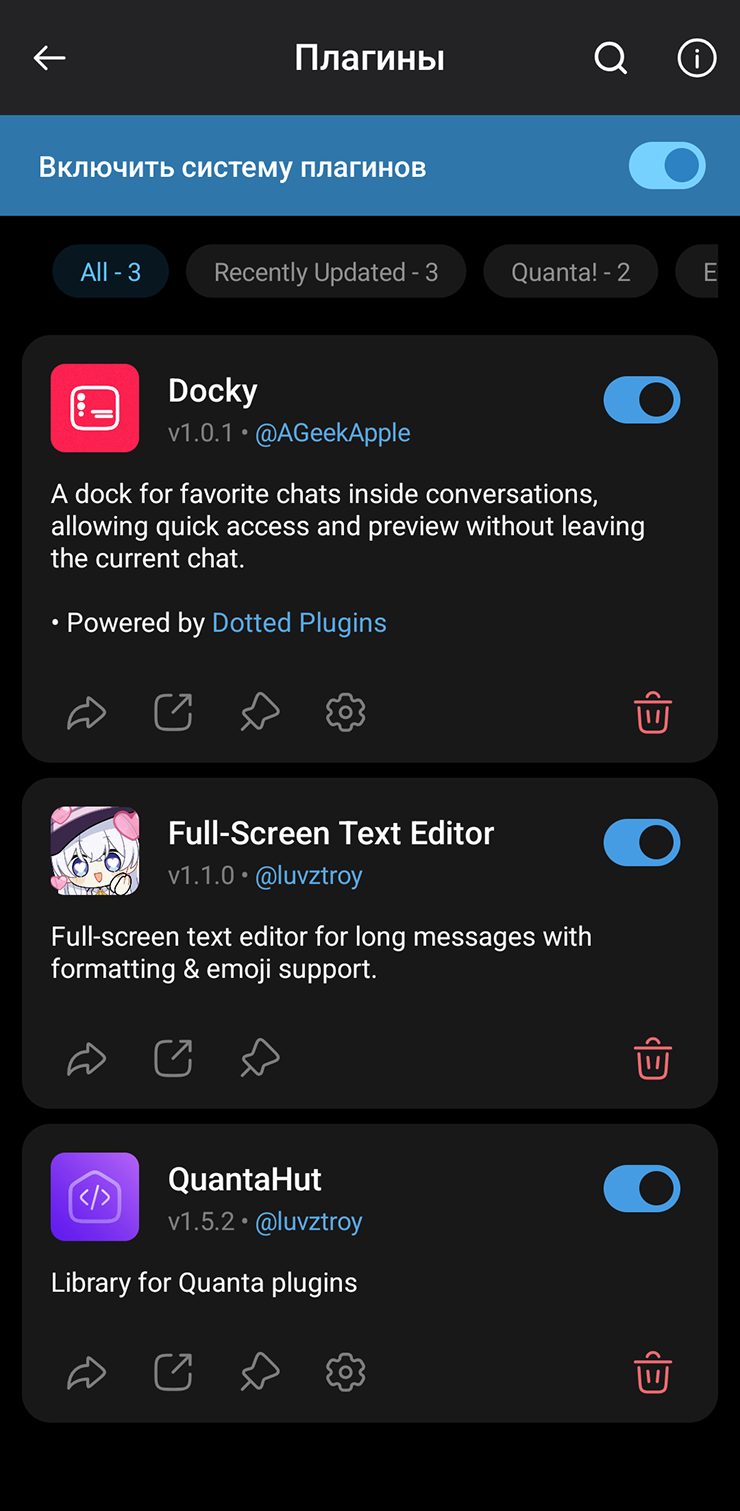Screen dimensions: 740x1511
Task: Switch off the QuantaHut plugin
Action: (641, 1189)
